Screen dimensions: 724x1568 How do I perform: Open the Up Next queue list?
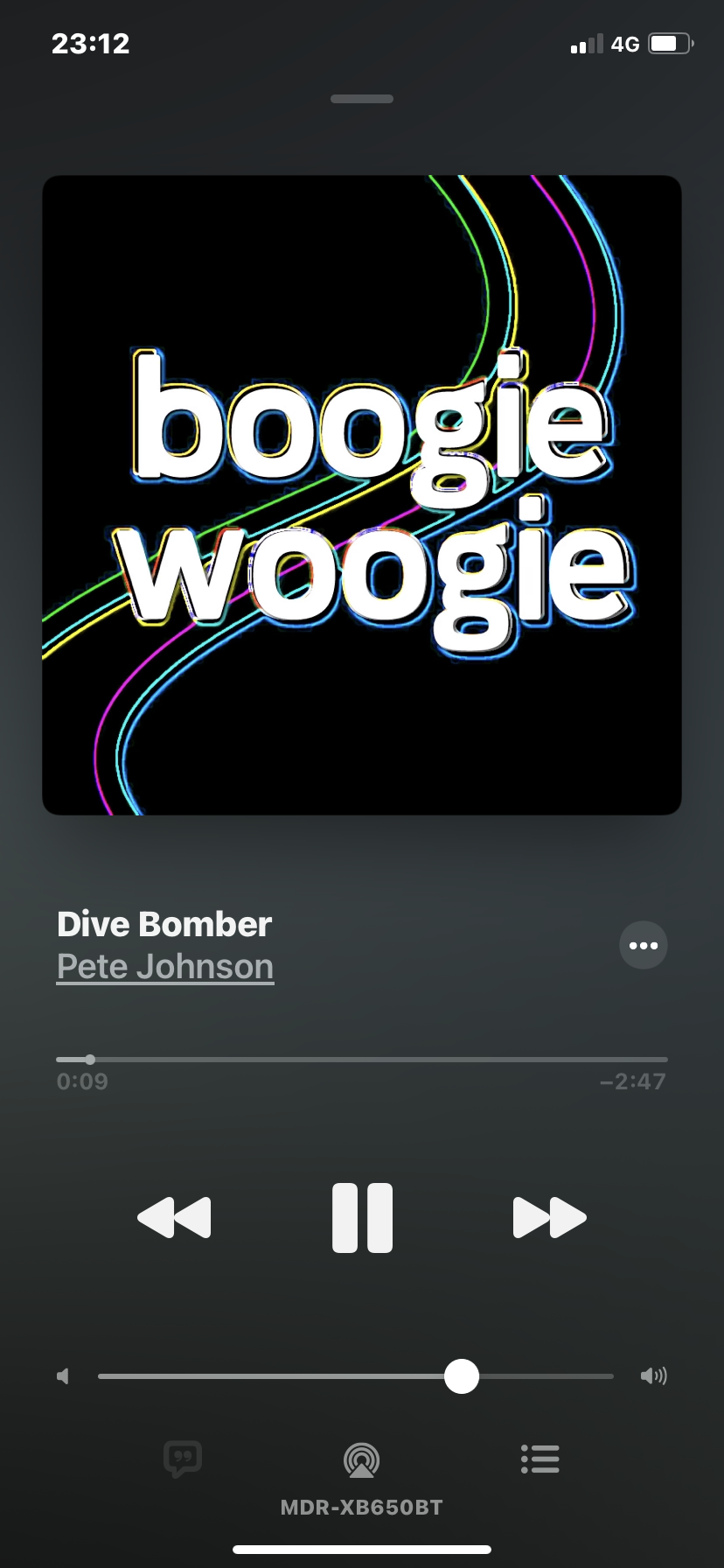tap(540, 1459)
